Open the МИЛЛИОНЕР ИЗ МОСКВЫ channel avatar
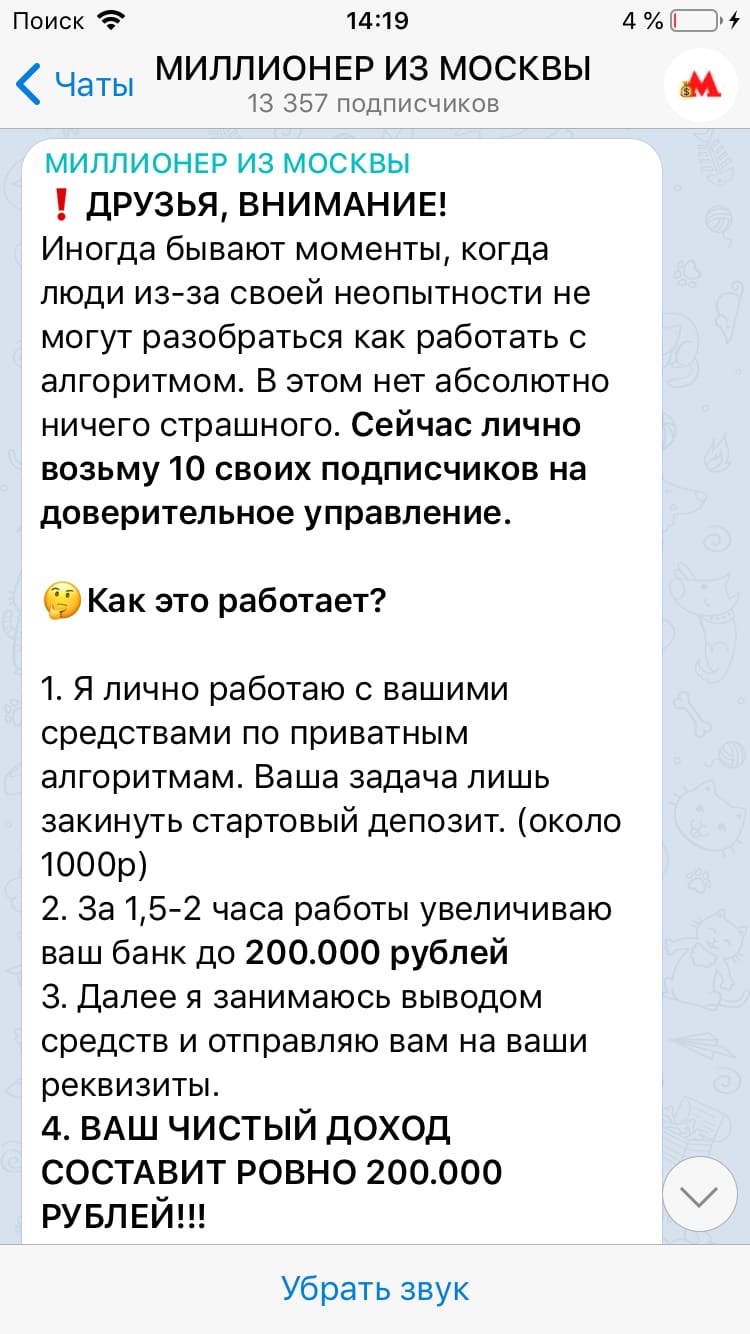The image size is (750, 1334). click(701, 85)
